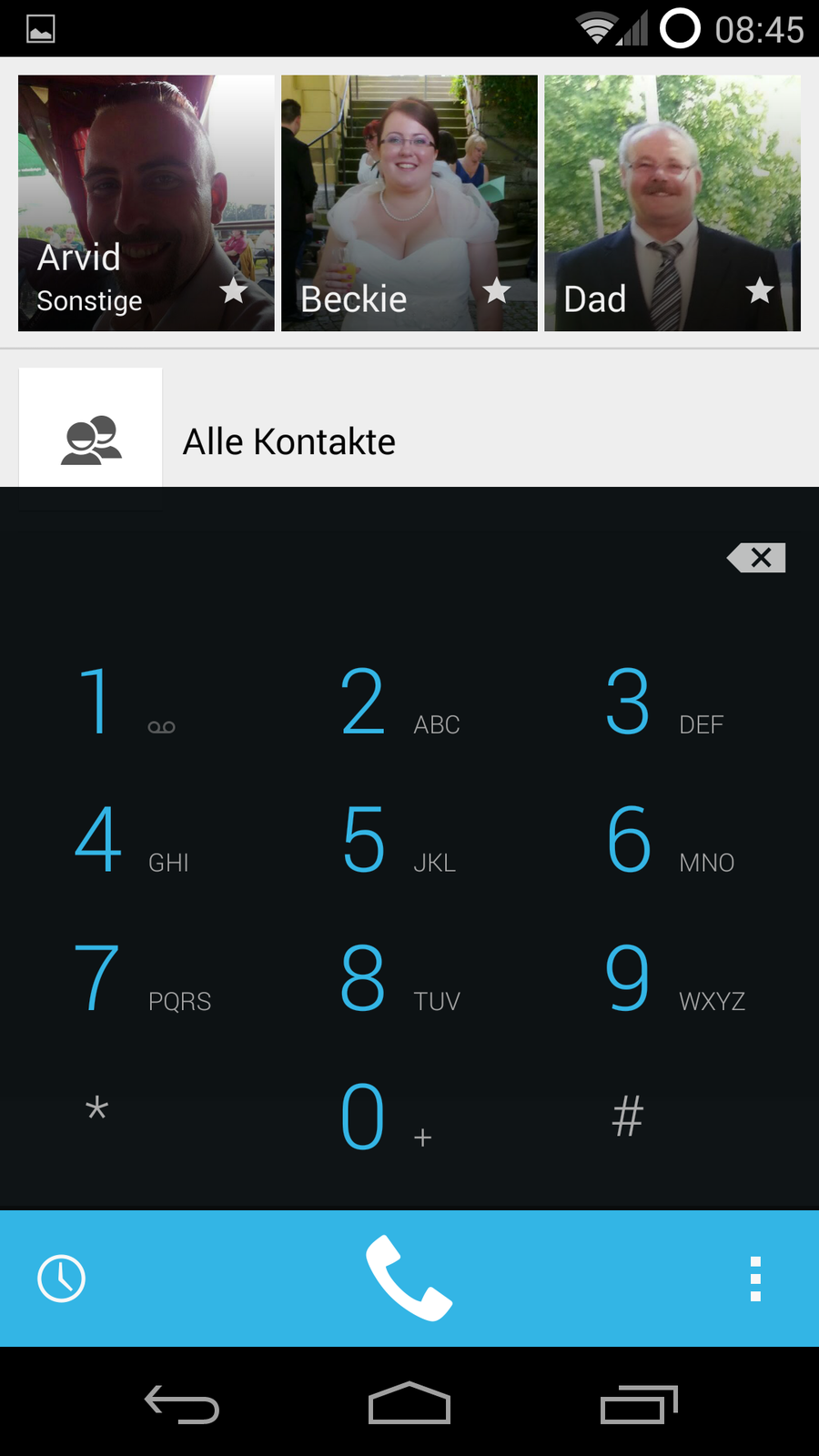Enter the hash symbol

(x=627, y=1116)
